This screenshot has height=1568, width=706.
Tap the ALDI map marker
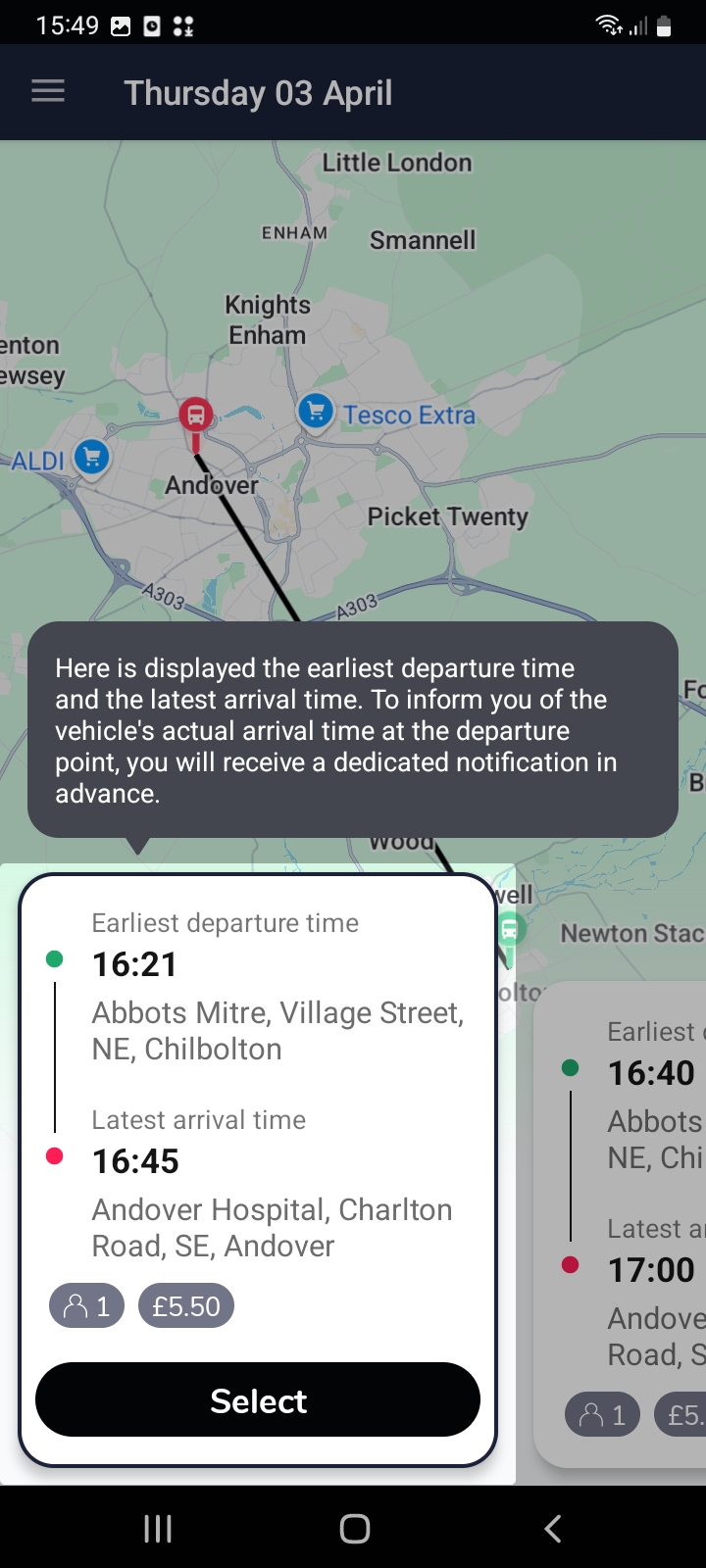[91, 457]
